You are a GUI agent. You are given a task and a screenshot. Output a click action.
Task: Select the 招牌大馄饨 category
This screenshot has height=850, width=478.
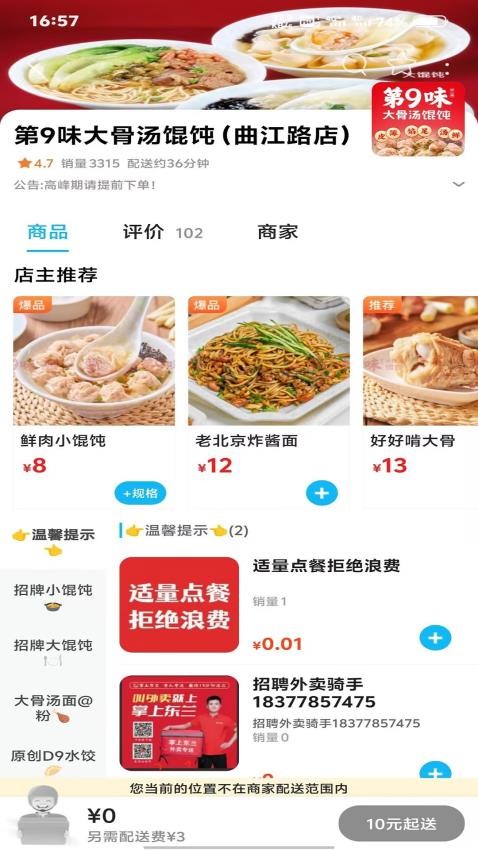pos(53,652)
